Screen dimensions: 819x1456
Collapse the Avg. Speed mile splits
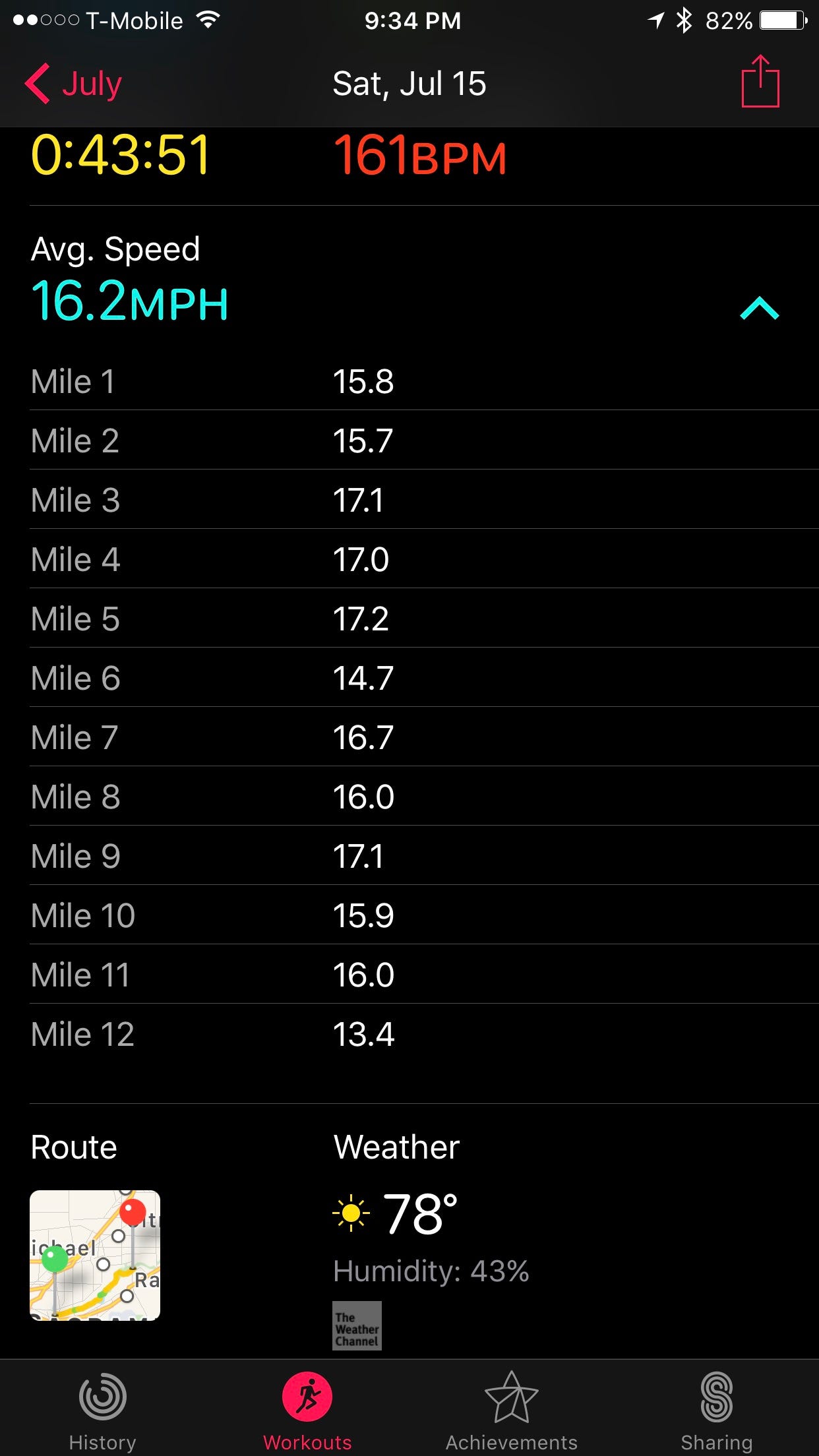tap(760, 308)
